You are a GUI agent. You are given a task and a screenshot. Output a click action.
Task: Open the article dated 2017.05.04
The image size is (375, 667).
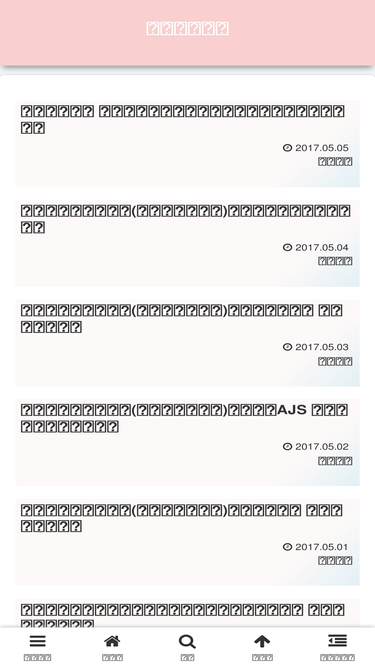(188, 243)
